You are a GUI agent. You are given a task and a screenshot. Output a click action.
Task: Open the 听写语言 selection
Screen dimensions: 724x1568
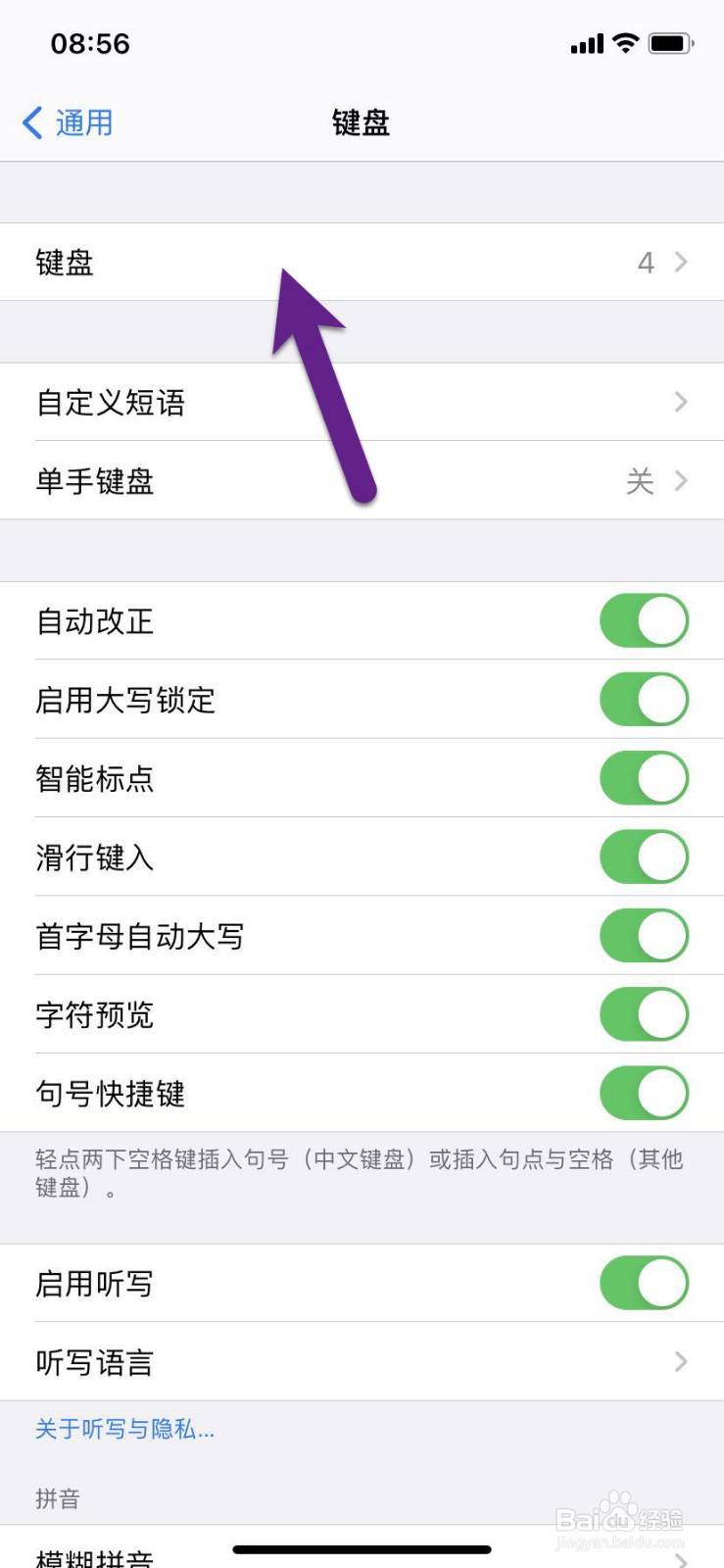[362, 1361]
